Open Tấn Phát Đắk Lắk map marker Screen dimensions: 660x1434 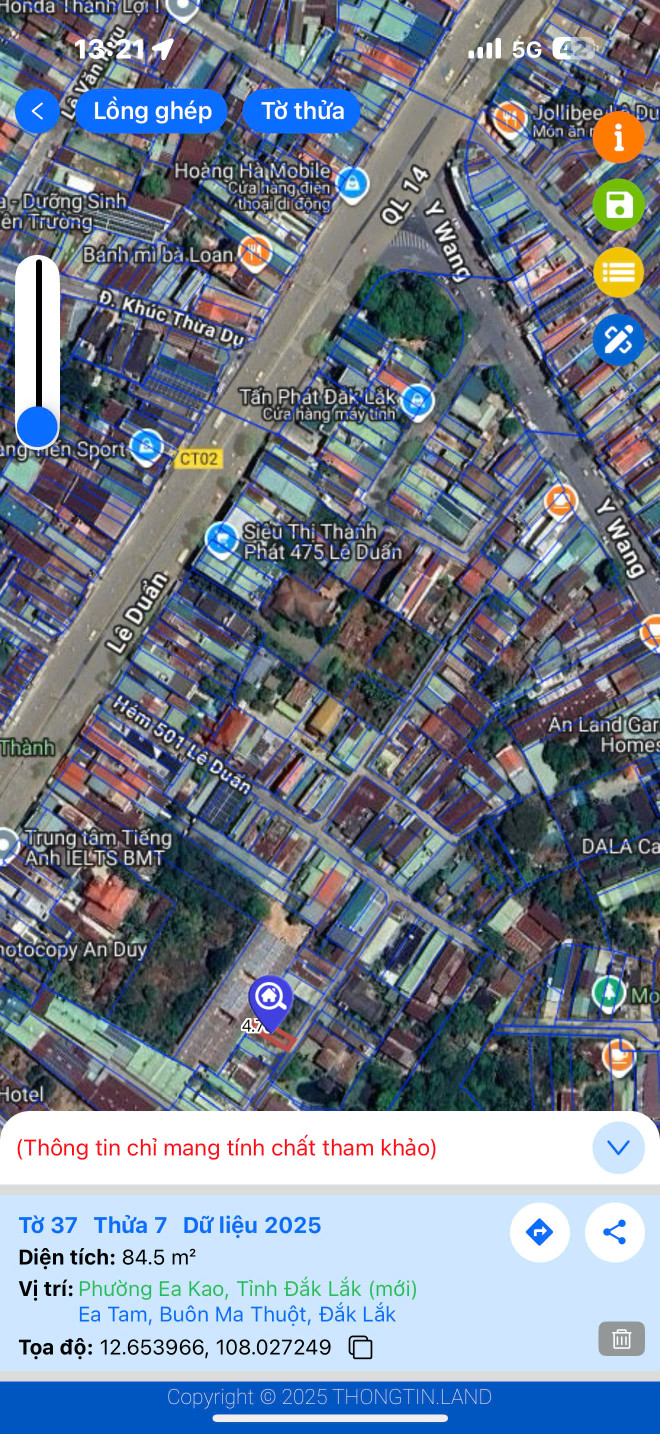tap(416, 401)
